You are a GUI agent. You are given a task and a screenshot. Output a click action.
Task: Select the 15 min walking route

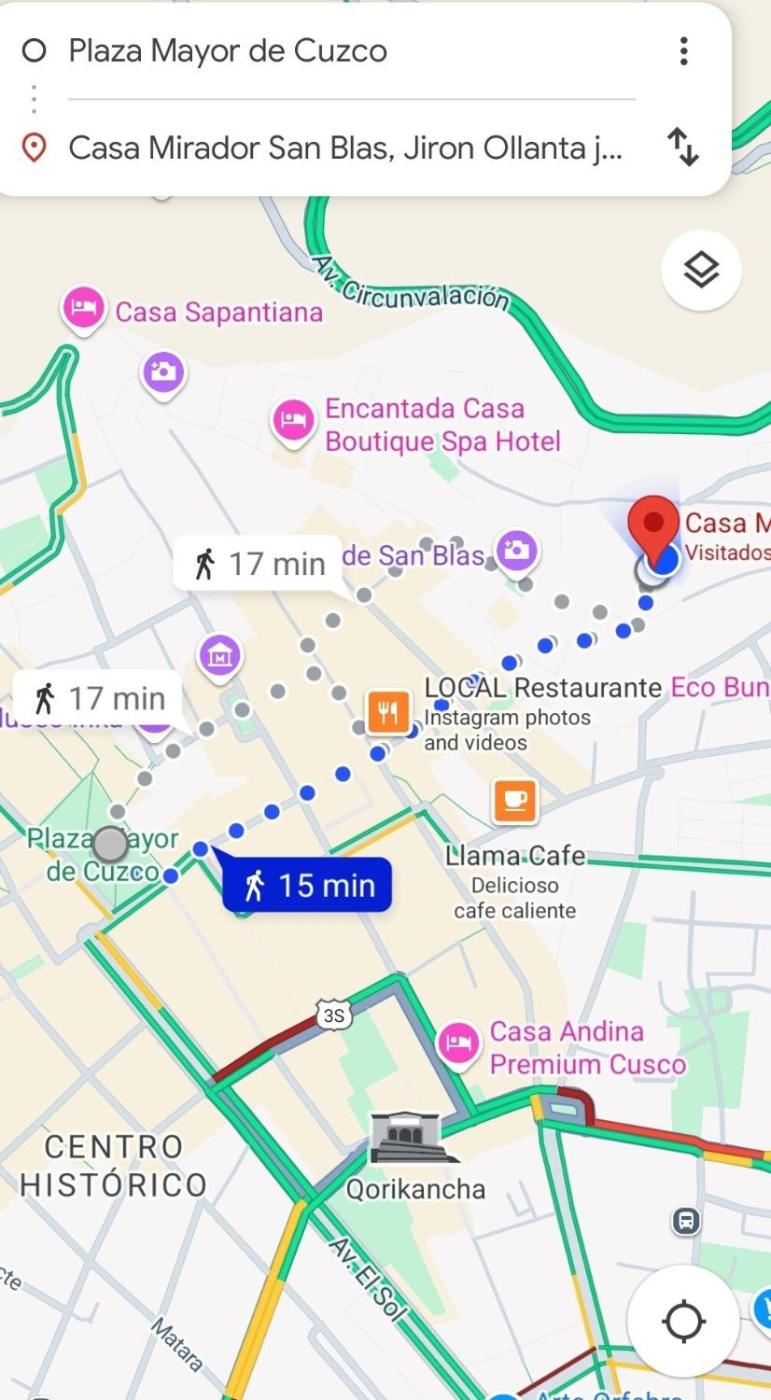(308, 886)
